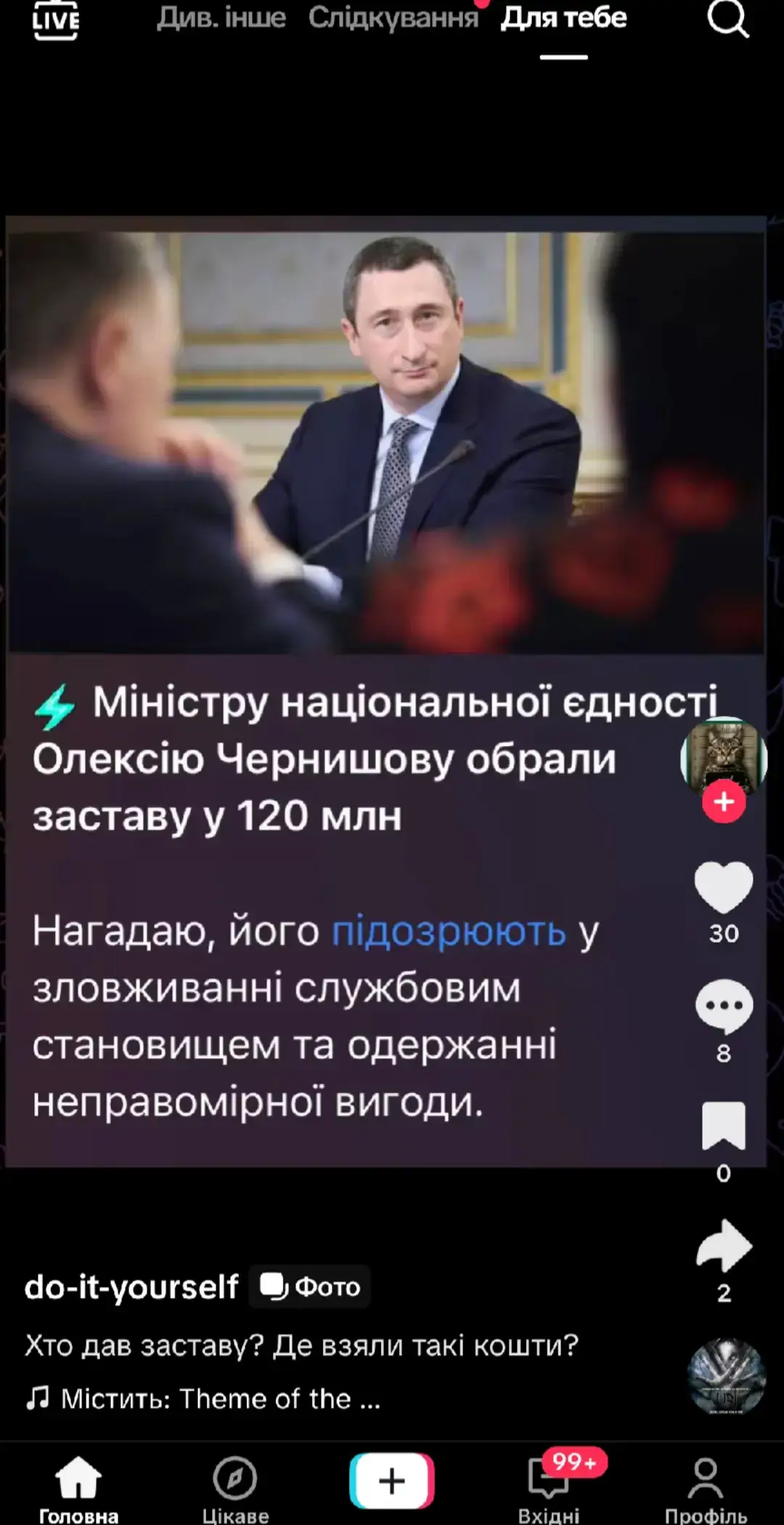
Task: Open the do-it-yourself username
Action: [x=131, y=1287]
